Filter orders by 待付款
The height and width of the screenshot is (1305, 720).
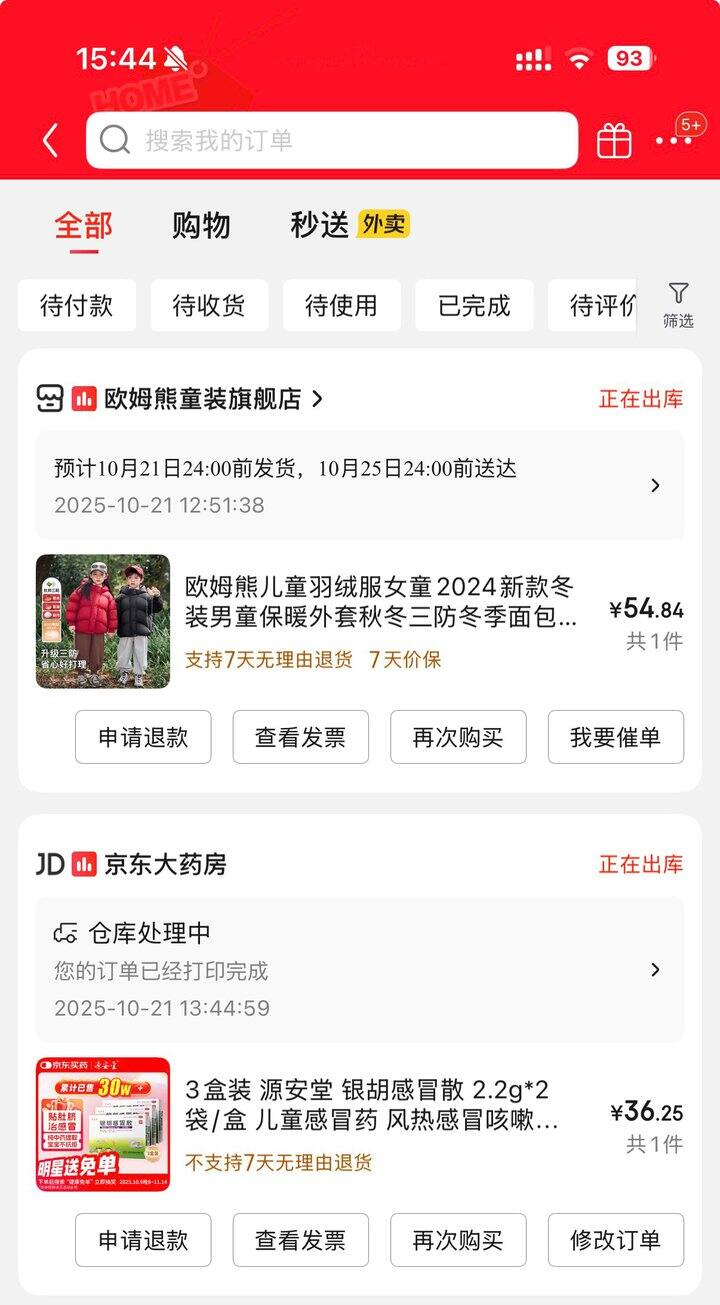(77, 306)
